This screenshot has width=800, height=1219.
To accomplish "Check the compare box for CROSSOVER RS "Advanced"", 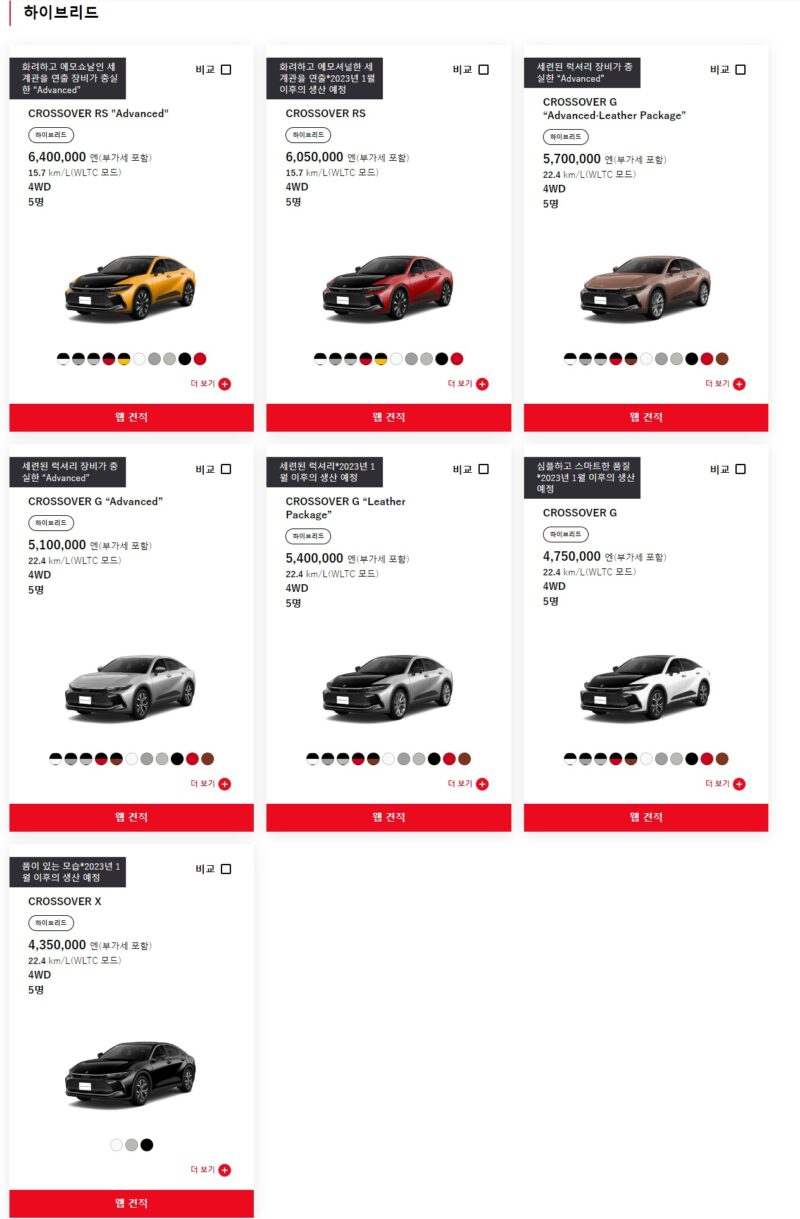I will tap(226, 70).
